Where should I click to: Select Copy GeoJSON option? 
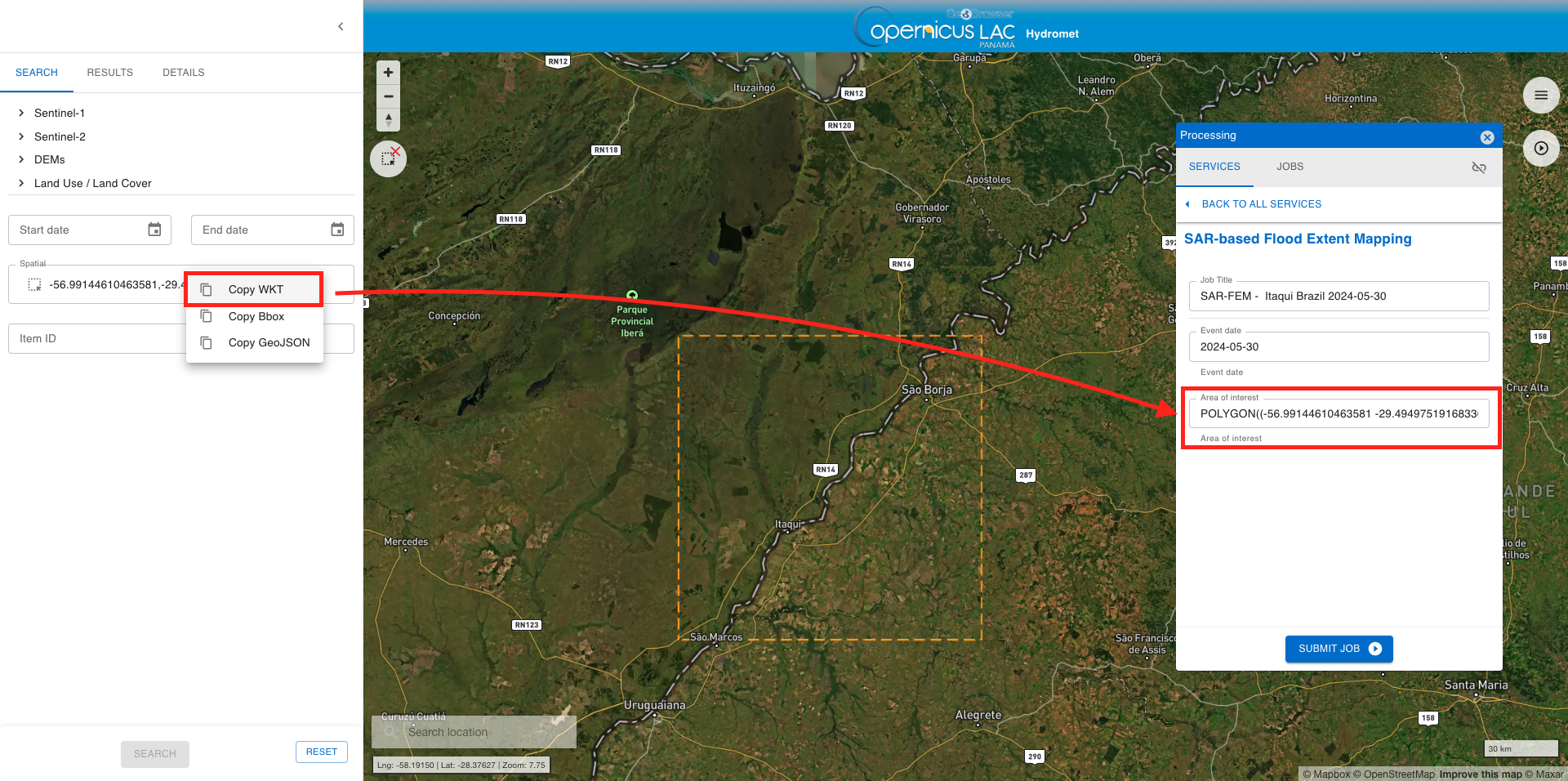click(269, 342)
